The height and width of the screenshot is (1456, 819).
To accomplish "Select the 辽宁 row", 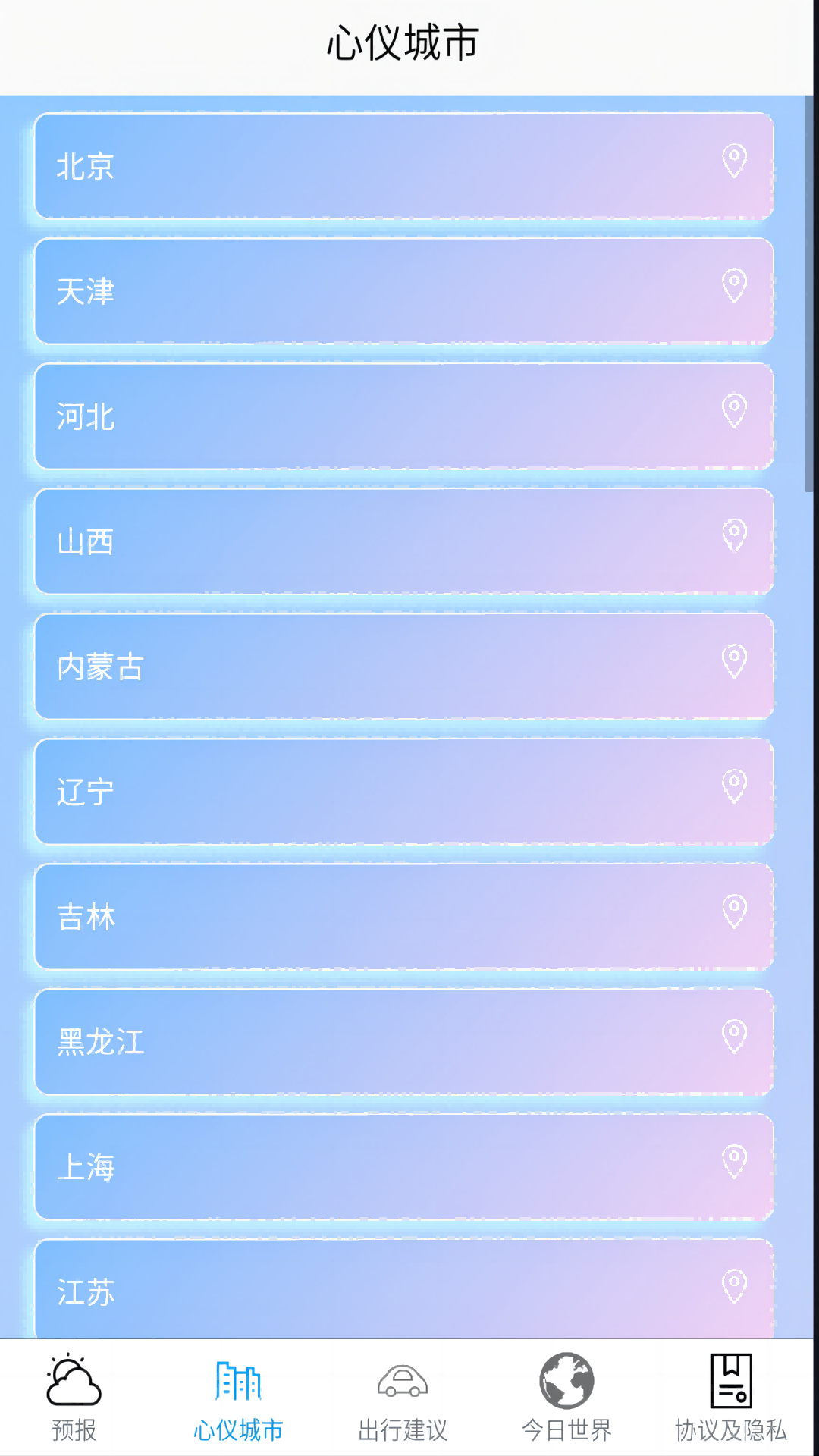I will point(404,792).
